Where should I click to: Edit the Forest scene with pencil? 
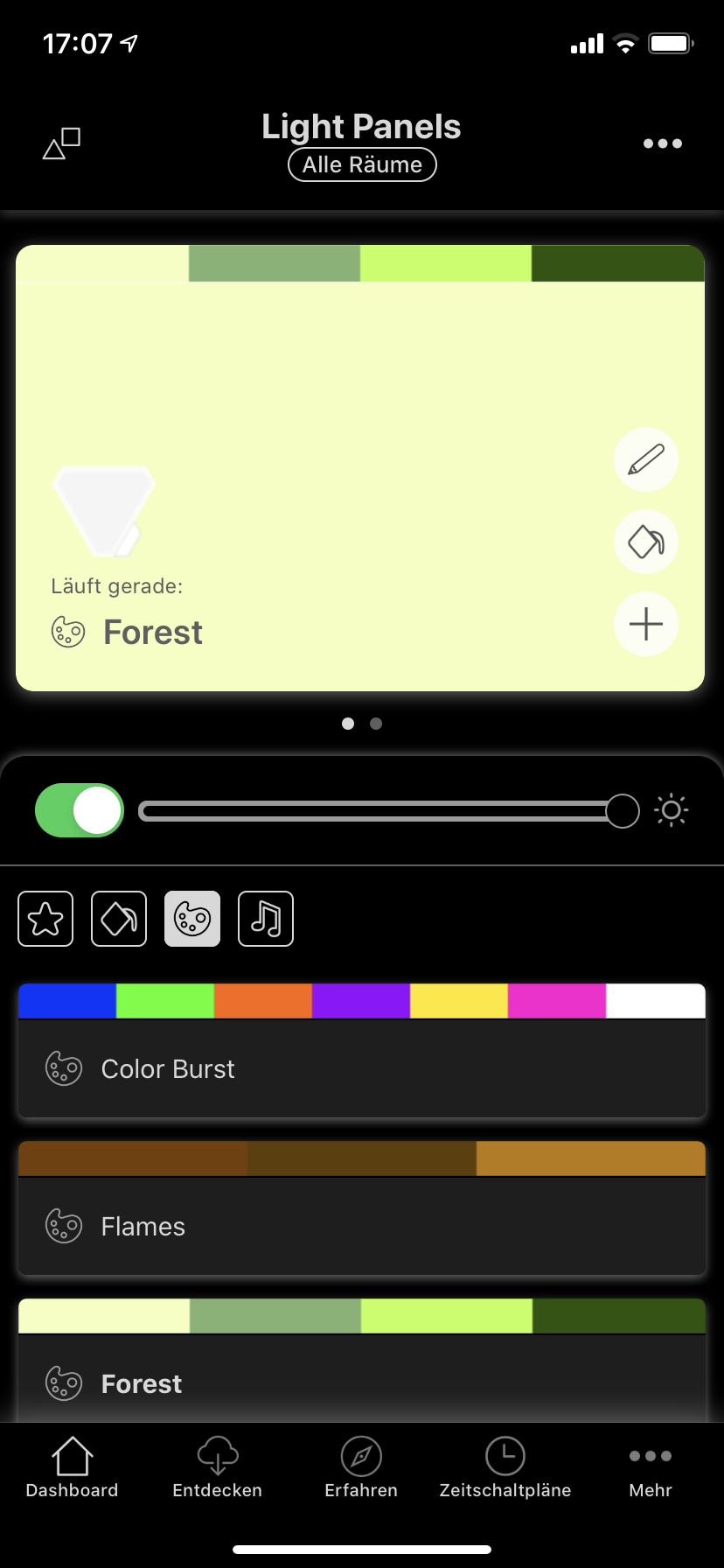tap(646, 459)
